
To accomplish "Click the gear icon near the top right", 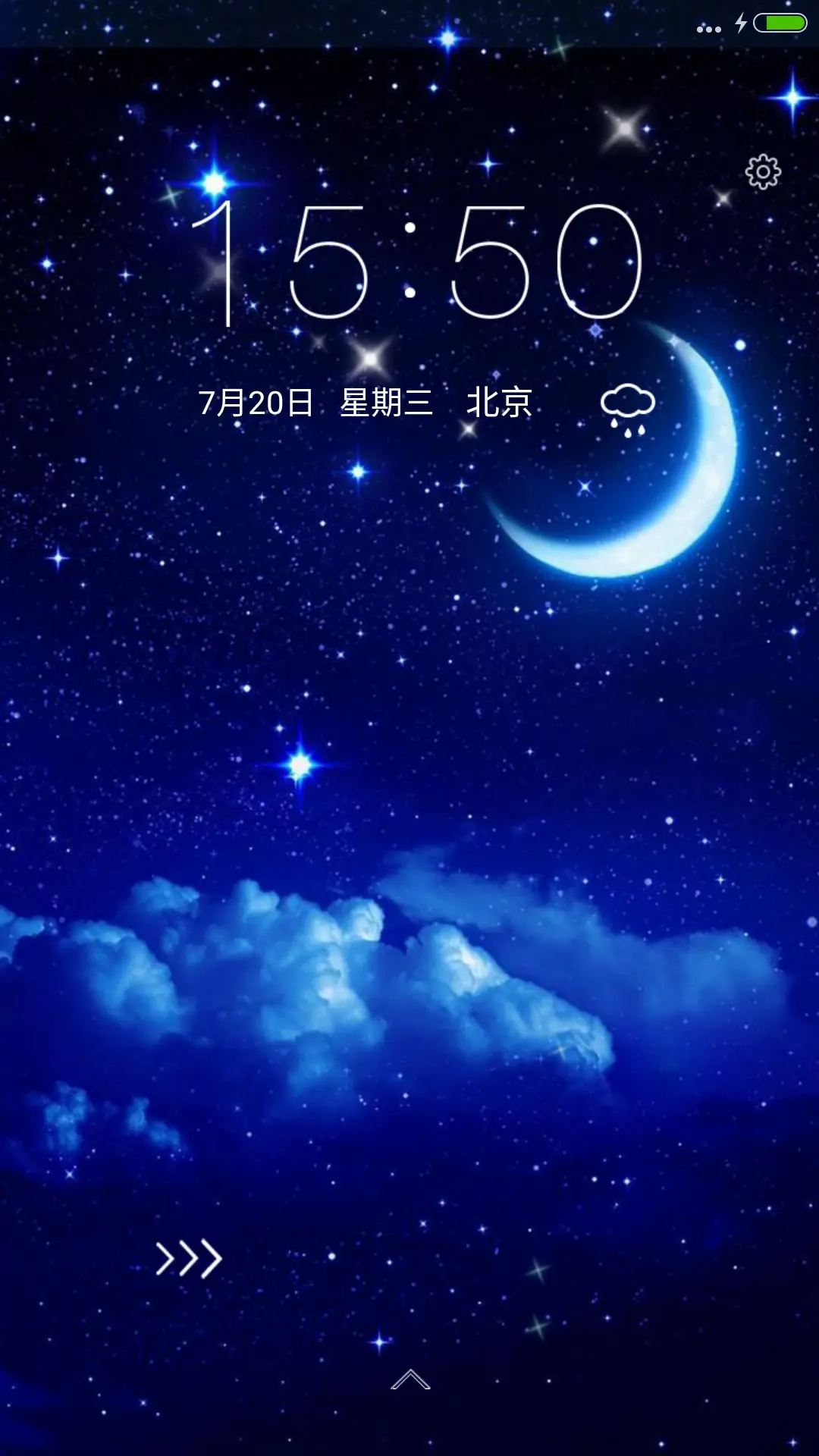I will [762, 173].
